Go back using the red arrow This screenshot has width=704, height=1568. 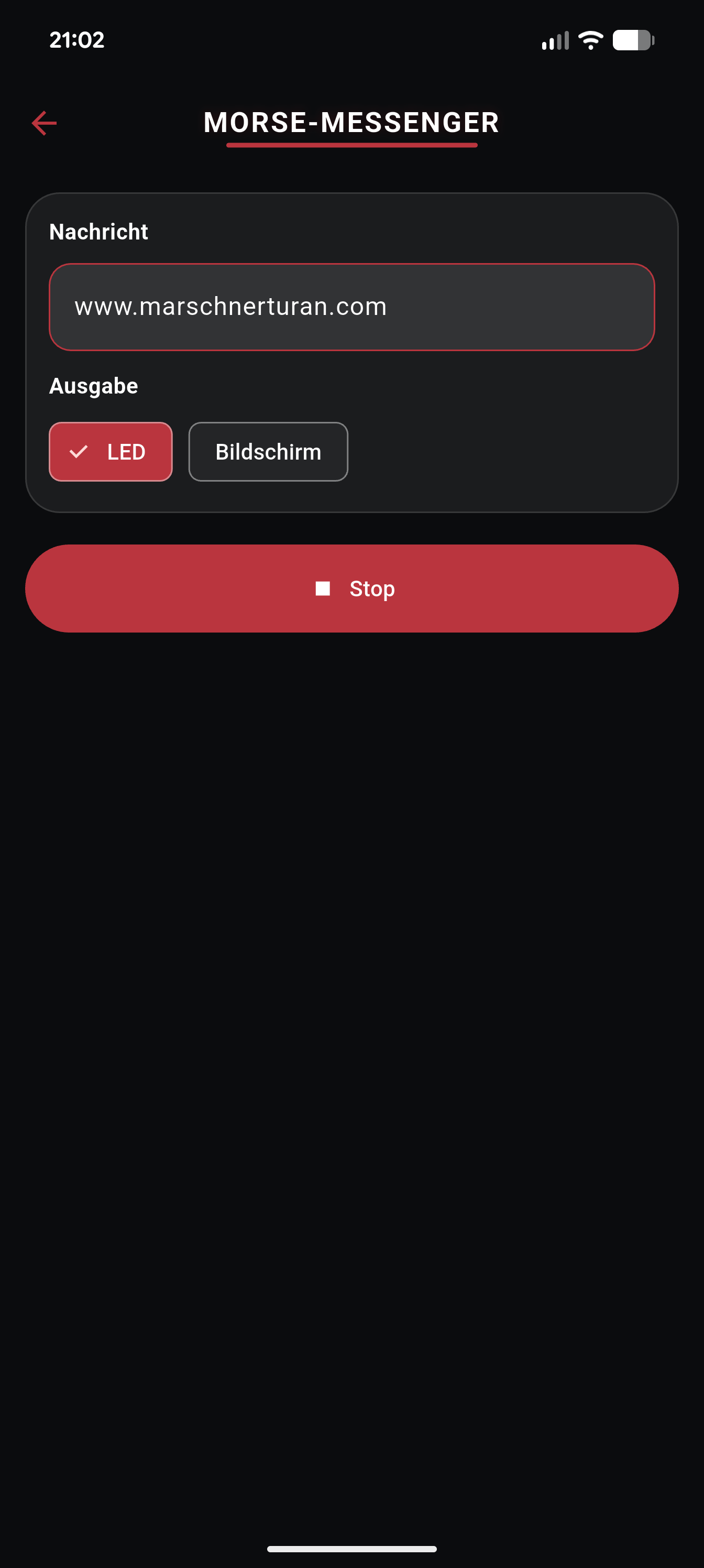coord(45,123)
